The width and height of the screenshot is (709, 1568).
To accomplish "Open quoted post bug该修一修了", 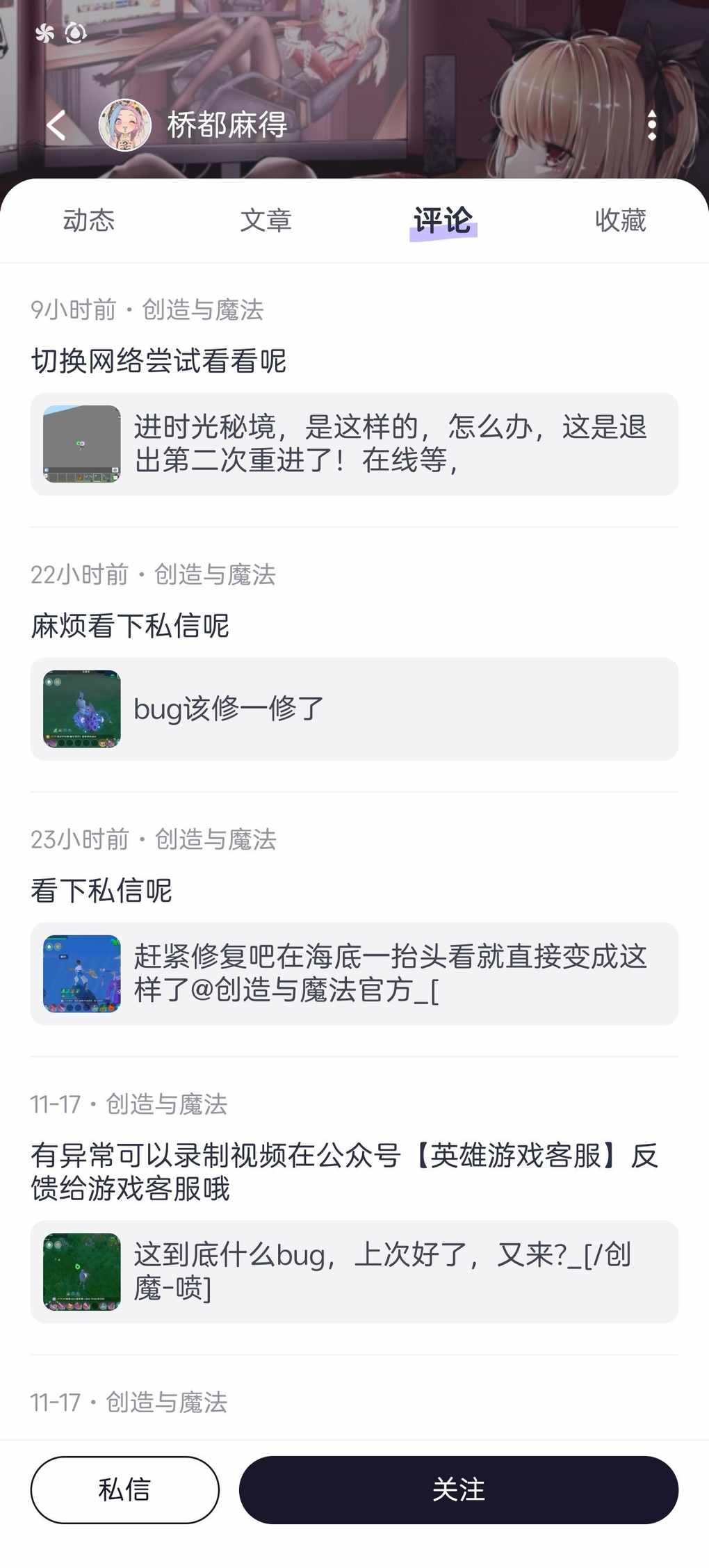I will coord(354,709).
